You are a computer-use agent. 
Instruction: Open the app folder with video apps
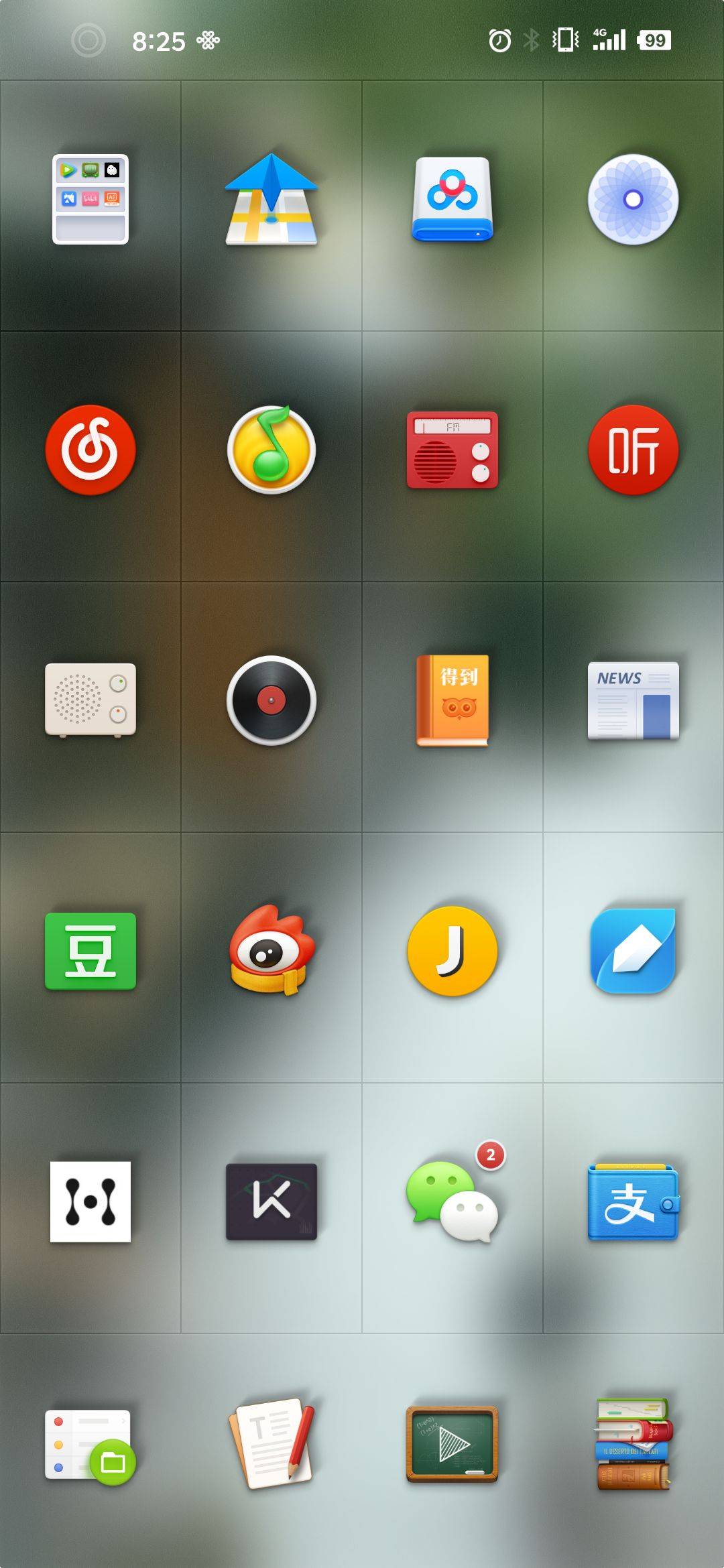90,199
